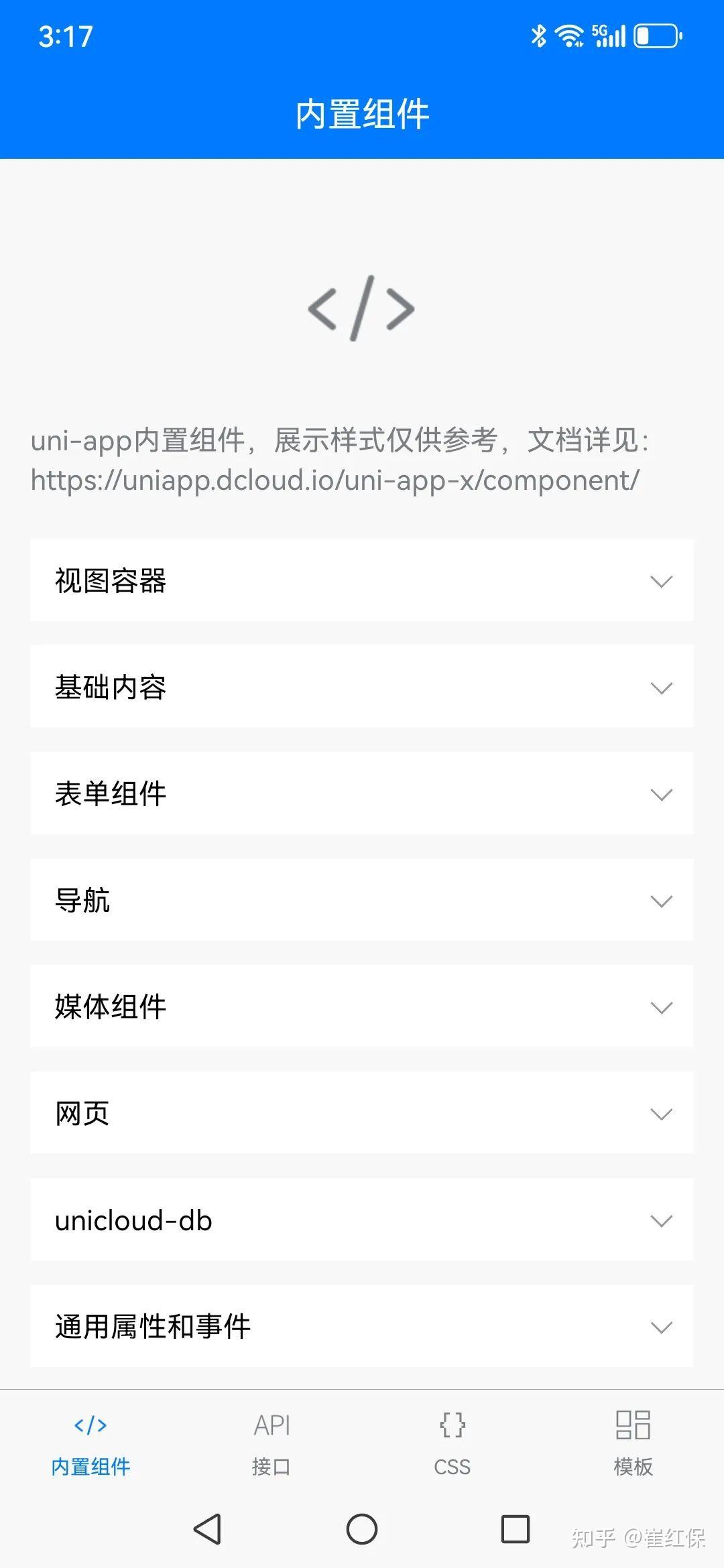Screen dimensions: 724x1568
Task: Tap the 基础内容 row
Action: click(362, 687)
